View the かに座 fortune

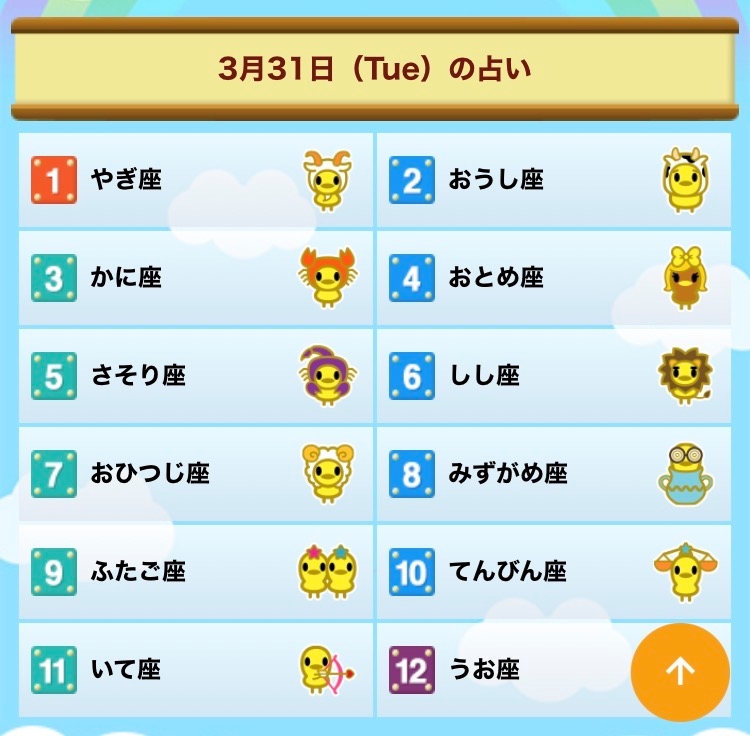pos(195,278)
